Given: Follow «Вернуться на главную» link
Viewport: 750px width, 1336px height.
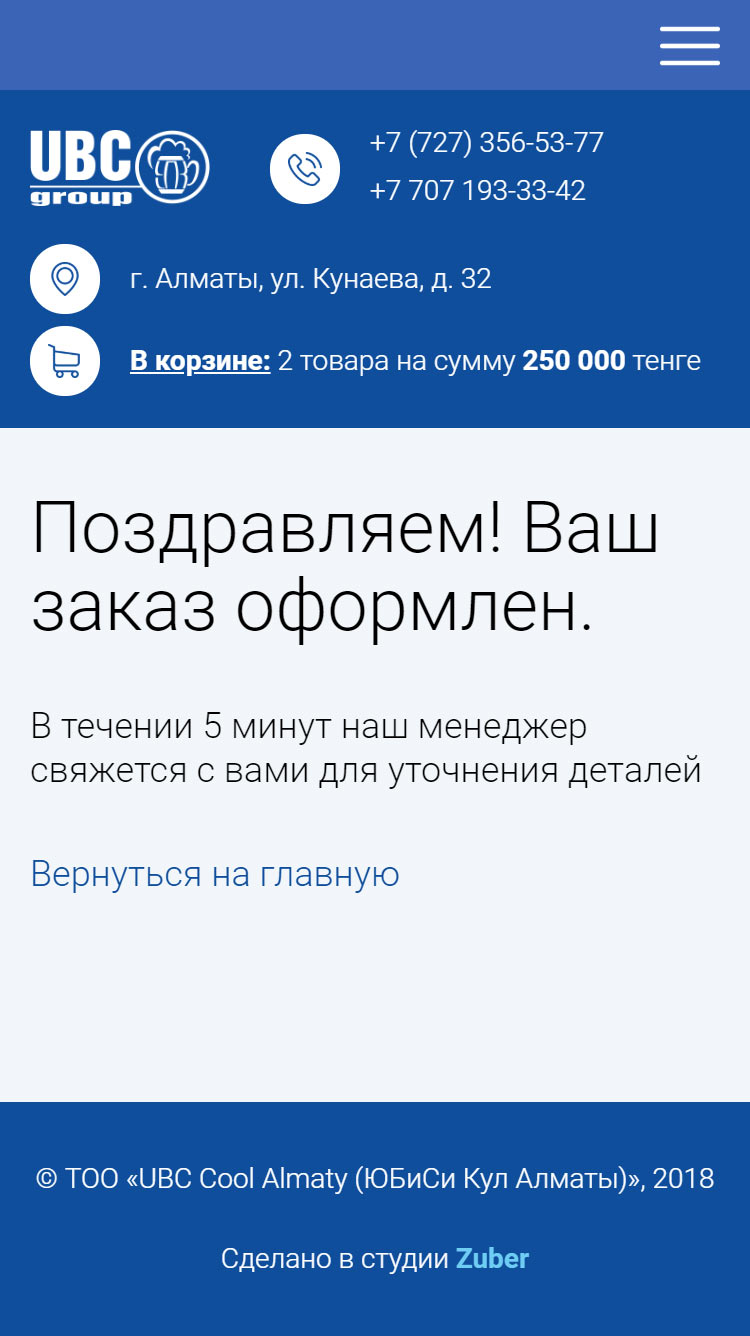Looking at the screenshot, I should tap(215, 874).
